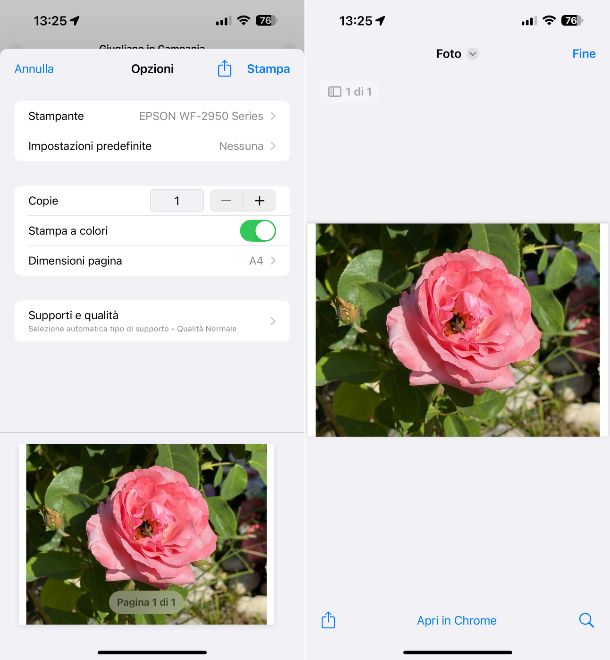Image resolution: width=610 pixels, height=660 pixels.
Task: Increase the number of copies
Action: 259,201
